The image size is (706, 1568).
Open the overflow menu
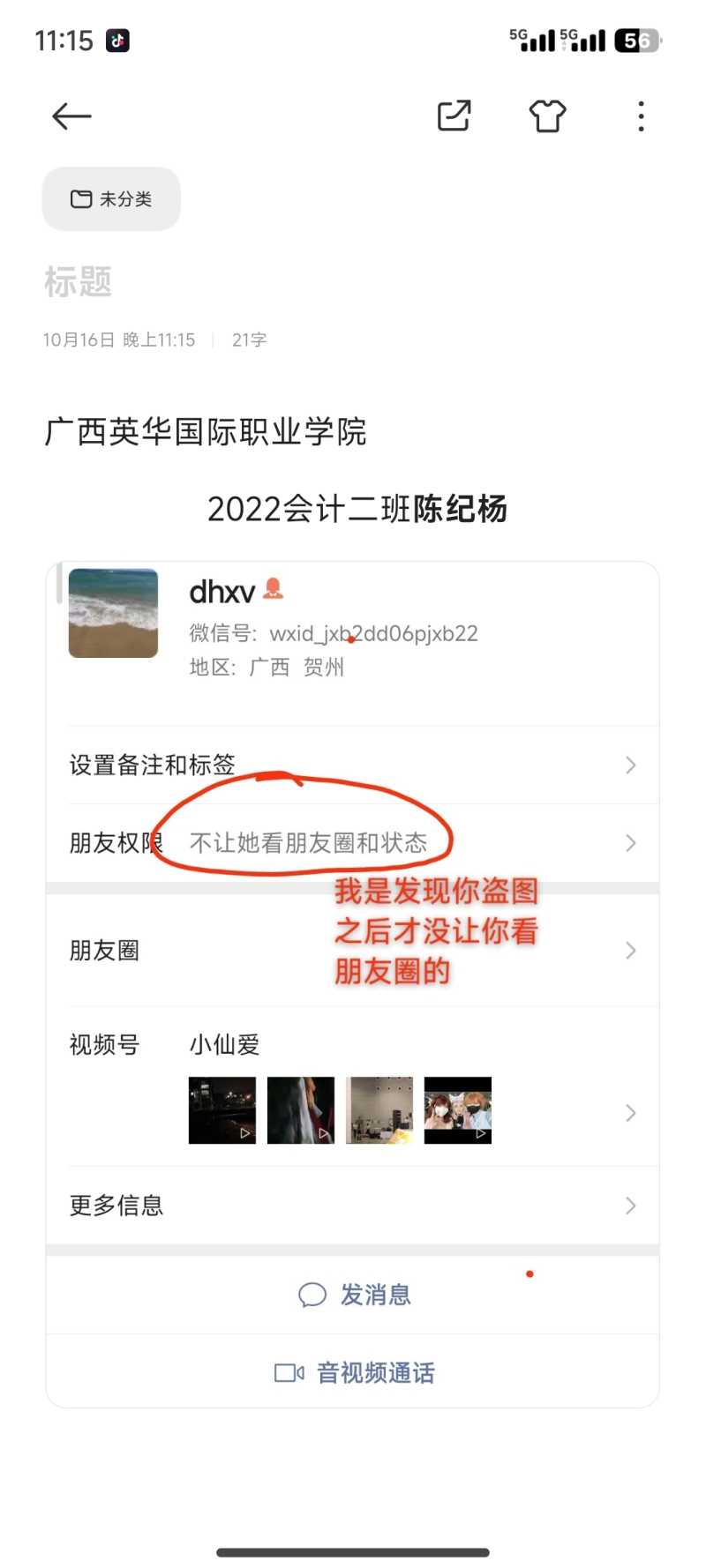[641, 116]
